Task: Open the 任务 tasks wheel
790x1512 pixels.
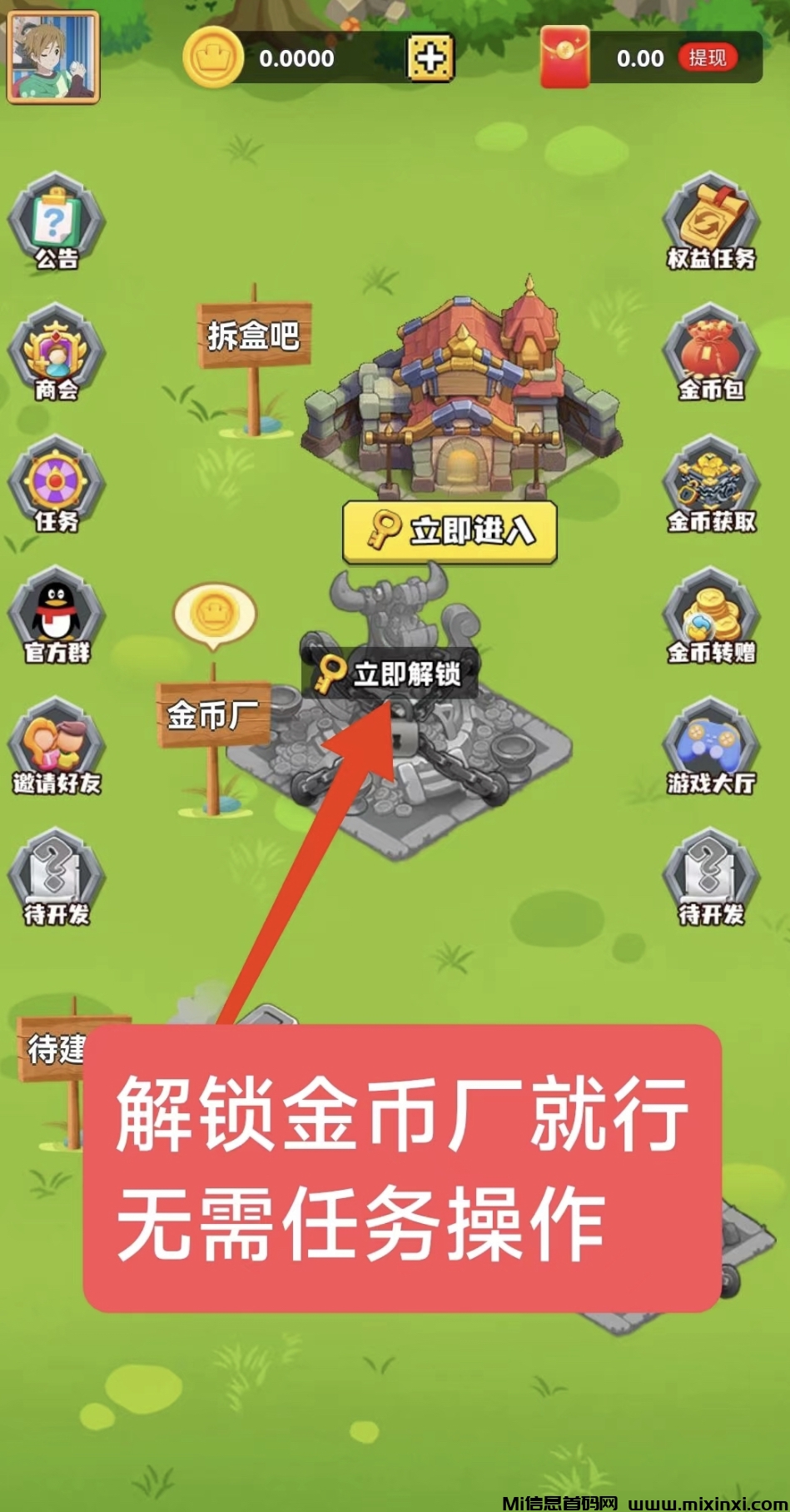Action: [56, 485]
